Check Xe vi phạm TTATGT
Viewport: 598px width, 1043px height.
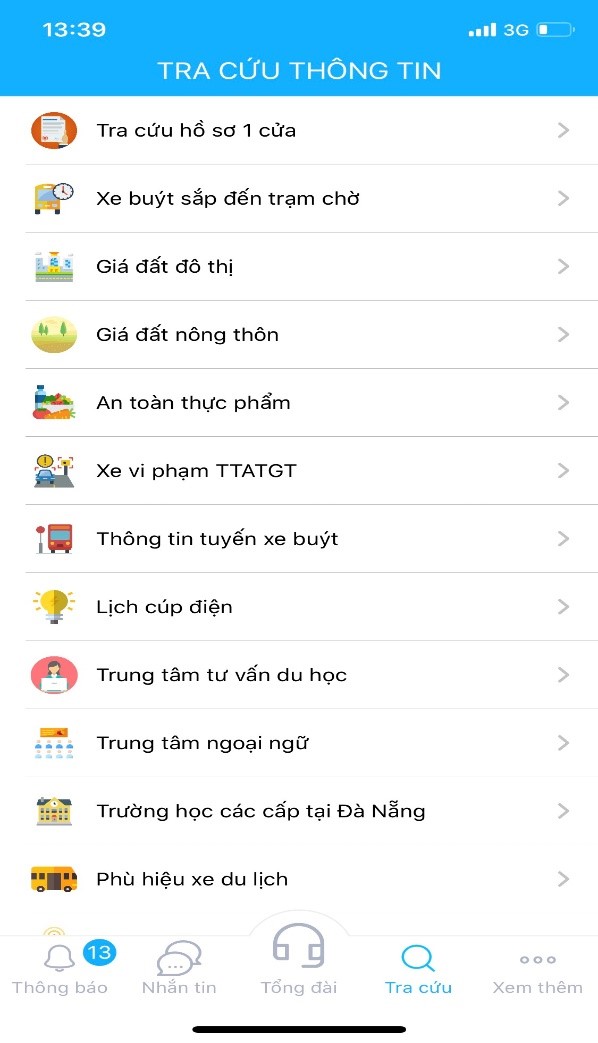[x=299, y=470]
